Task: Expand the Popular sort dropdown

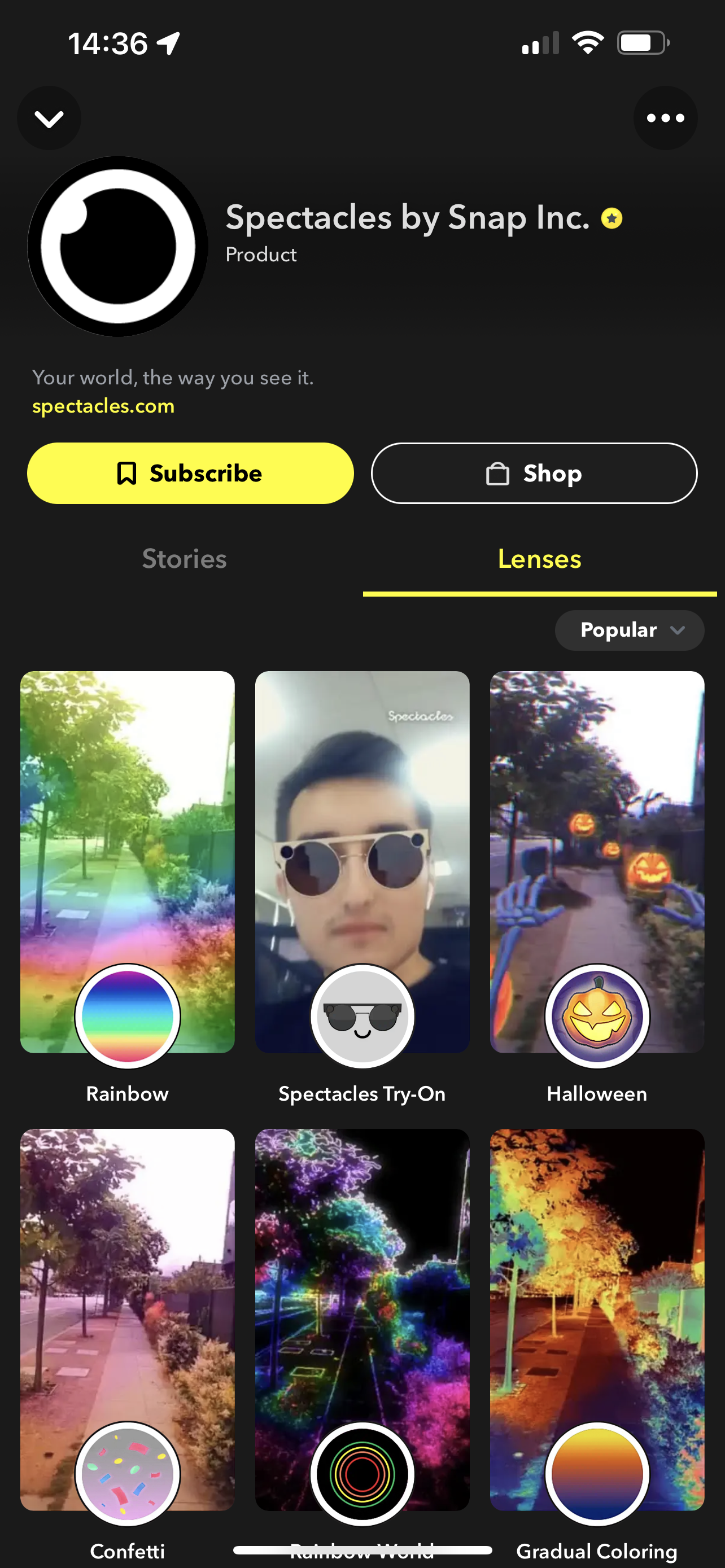Action: (629, 630)
